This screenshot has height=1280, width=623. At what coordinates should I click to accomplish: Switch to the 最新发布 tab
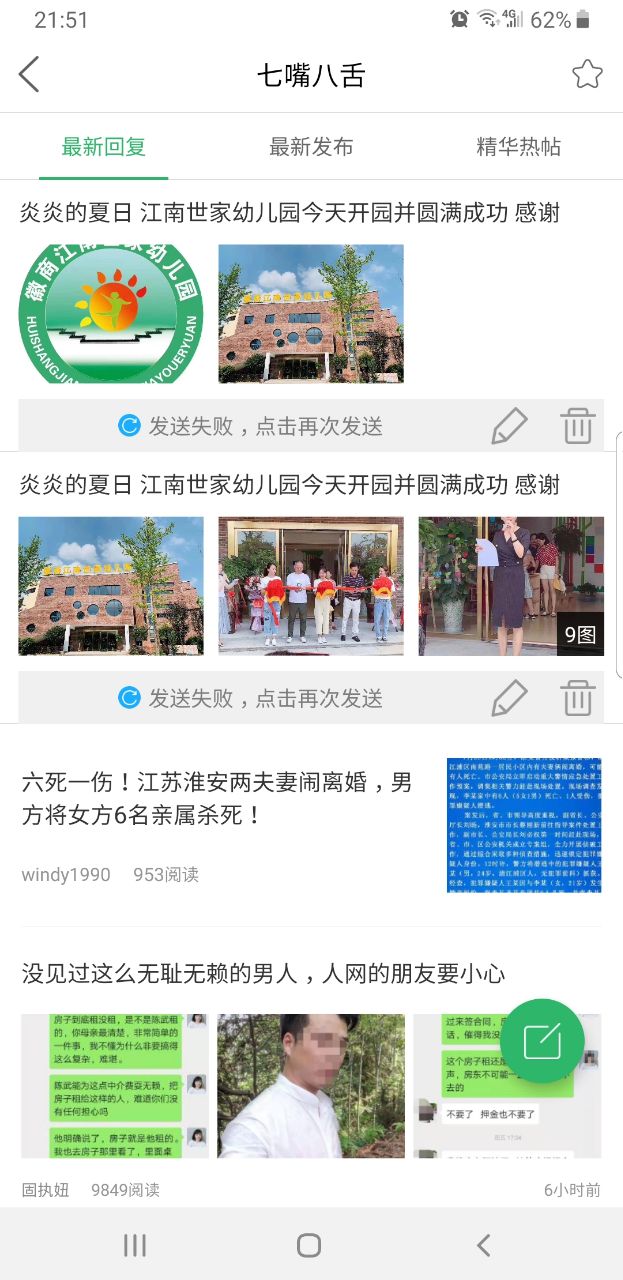311,147
